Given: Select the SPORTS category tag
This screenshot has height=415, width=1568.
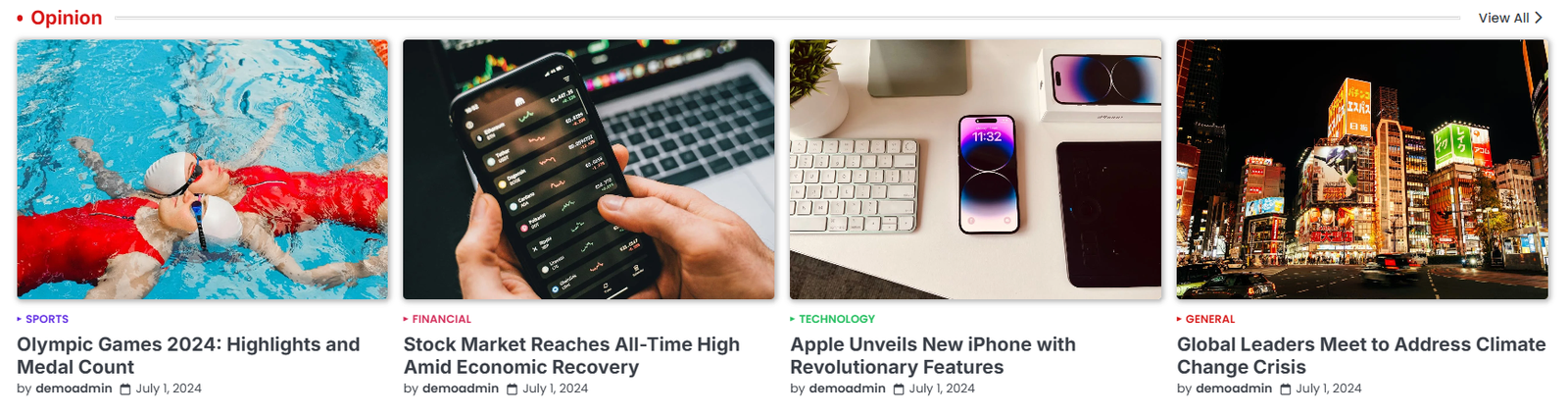Looking at the screenshot, I should pyautogui.click(x=46, y=319).
